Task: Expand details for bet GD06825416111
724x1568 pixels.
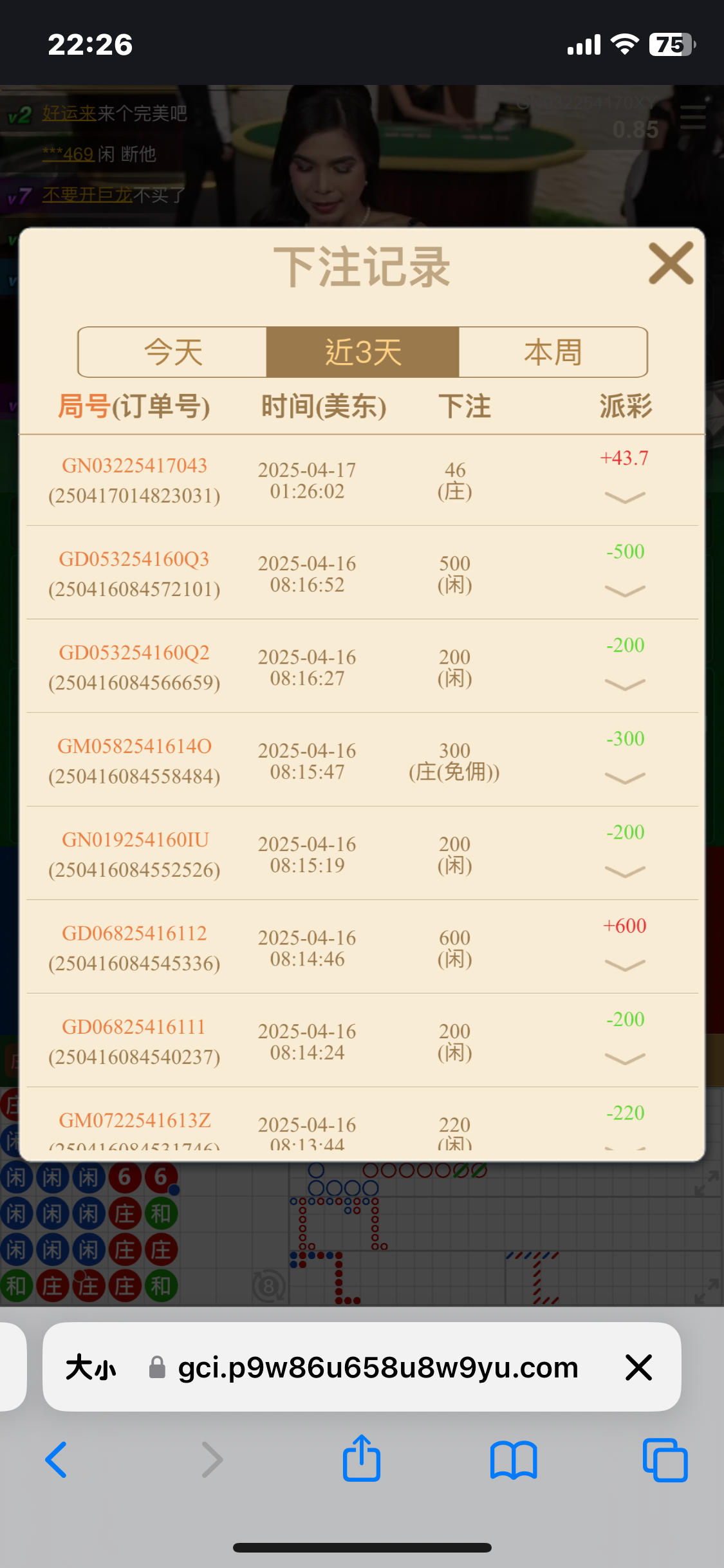Action: click(625, 1059)
